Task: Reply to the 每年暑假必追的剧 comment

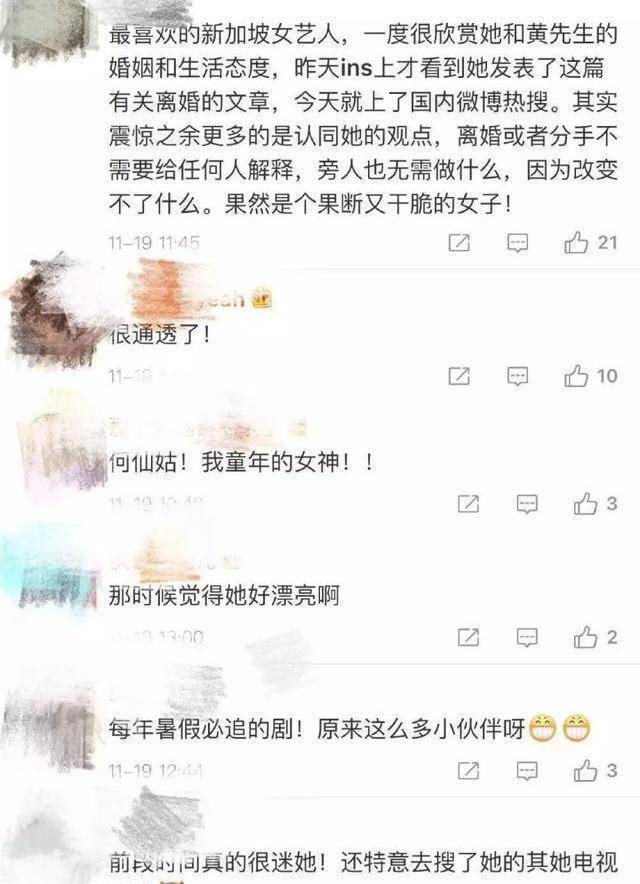Action: (527, 771)
